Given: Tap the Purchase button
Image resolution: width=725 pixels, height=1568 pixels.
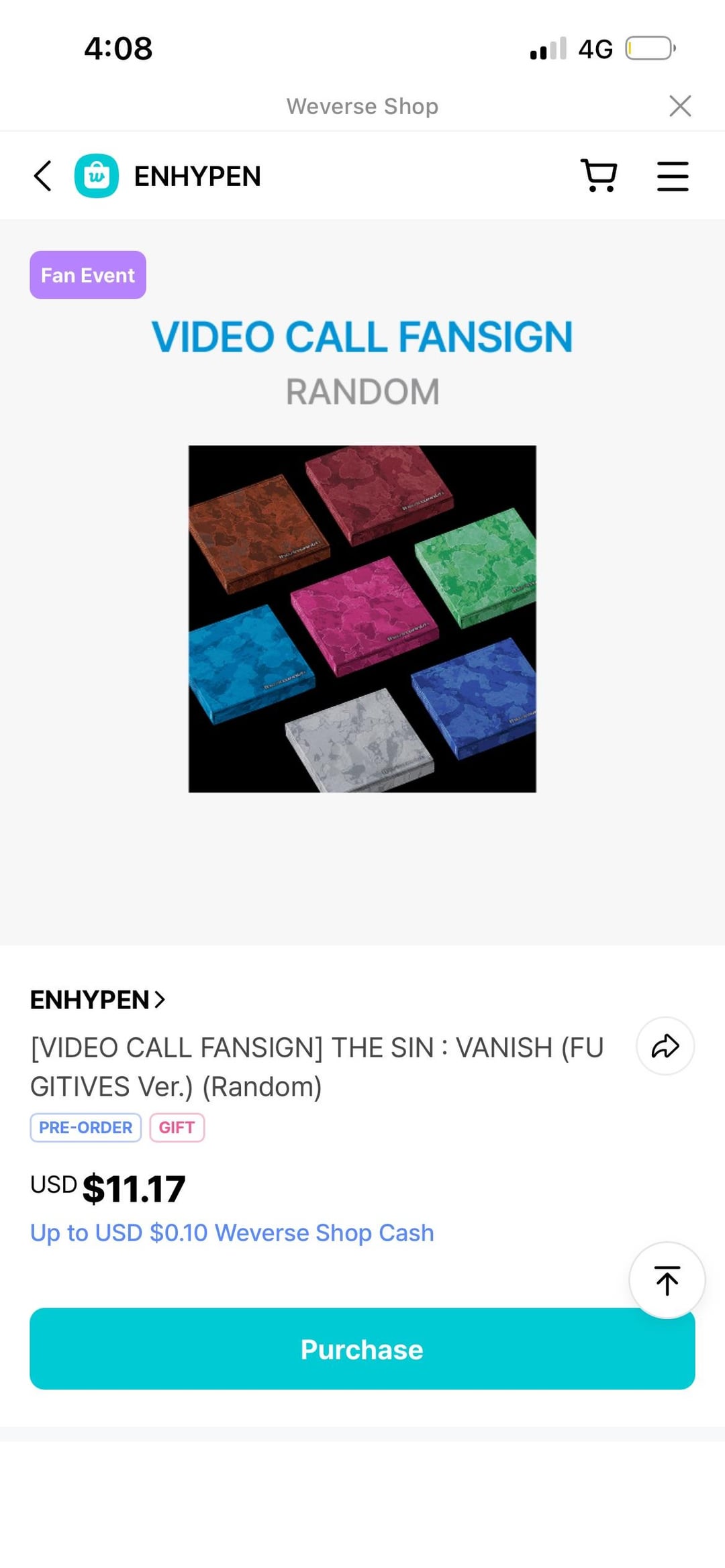Looking at the screenshot, I should click(x=362, y=1349).
